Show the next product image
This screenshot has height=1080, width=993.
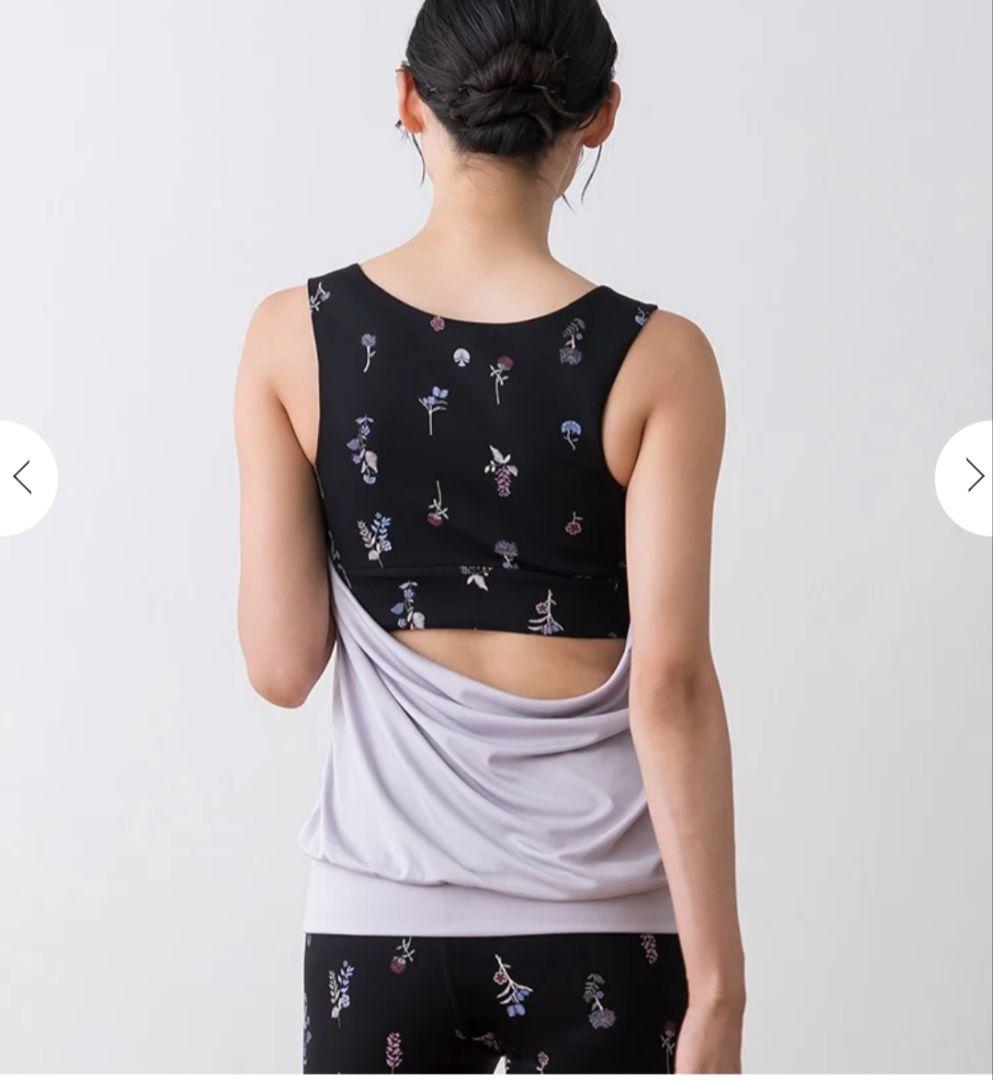coord(970,477)
